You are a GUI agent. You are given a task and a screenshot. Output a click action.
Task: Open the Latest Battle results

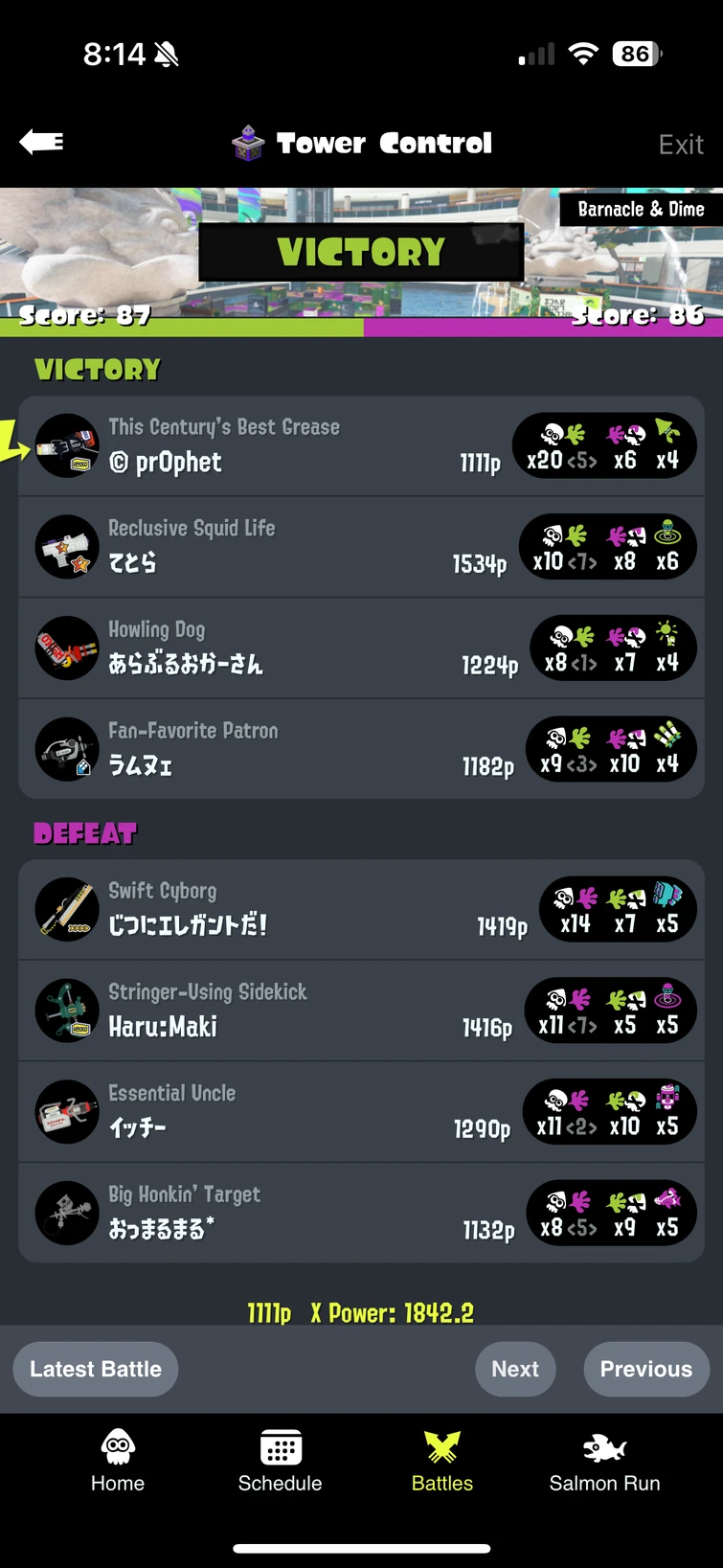click(96, 1369)
